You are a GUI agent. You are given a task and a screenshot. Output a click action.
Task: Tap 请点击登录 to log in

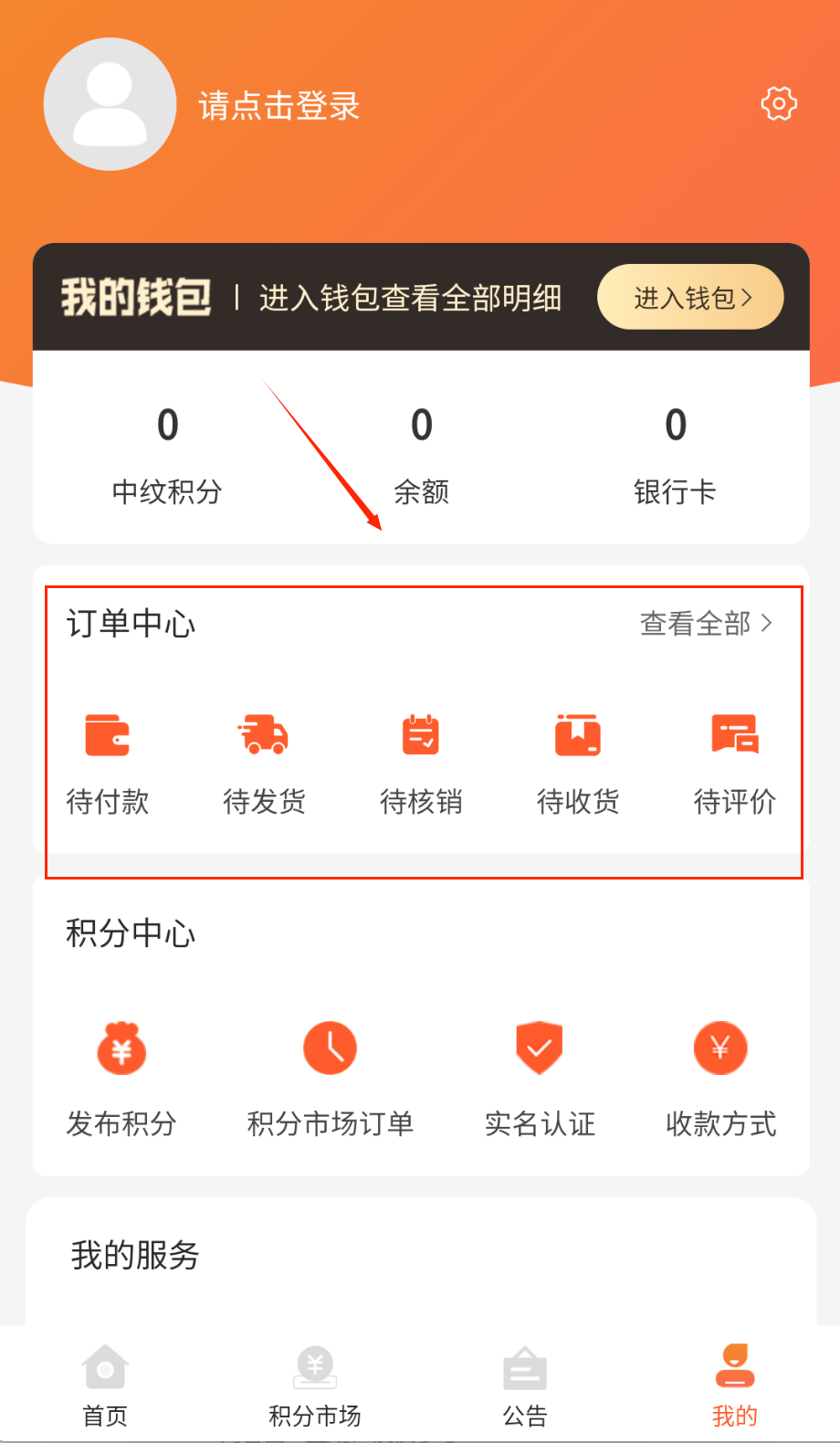[278, 106]
